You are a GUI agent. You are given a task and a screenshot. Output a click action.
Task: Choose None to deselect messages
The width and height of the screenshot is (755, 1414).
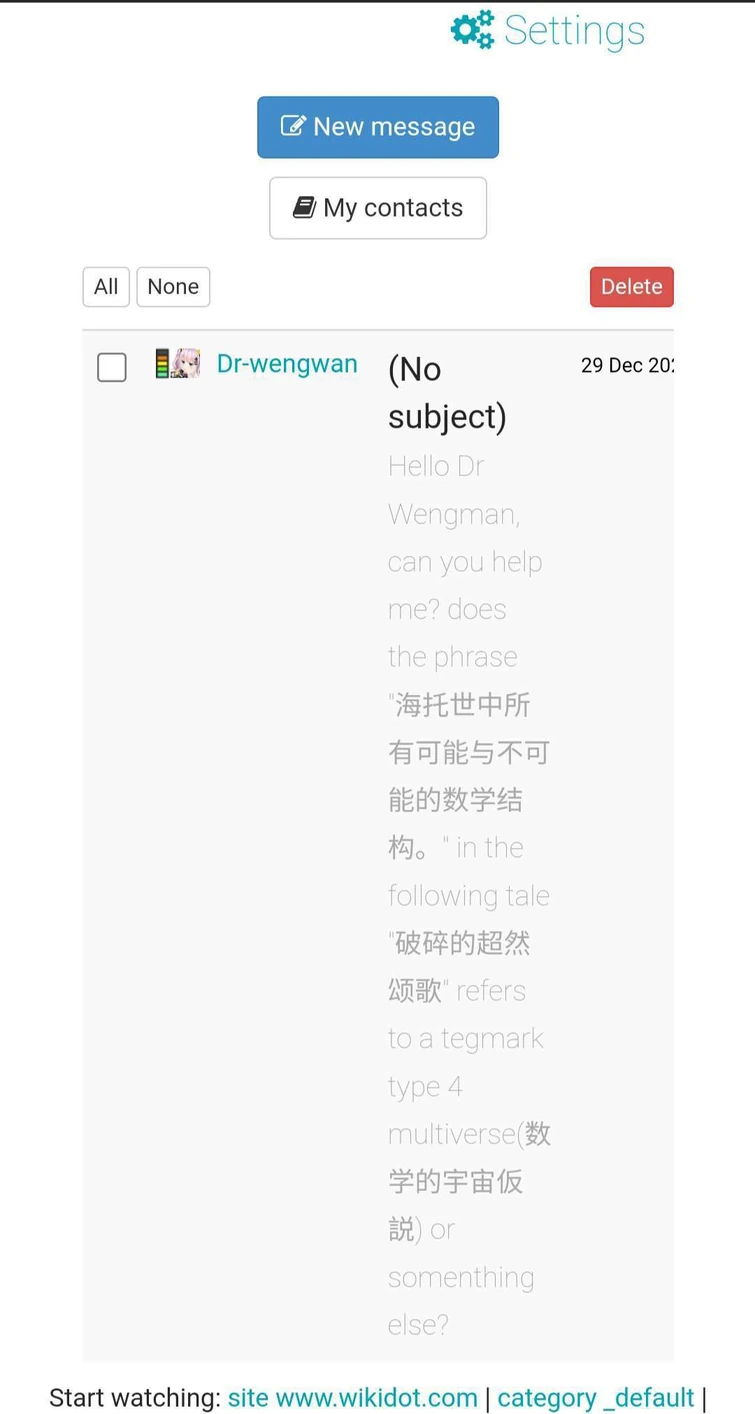(x=173, y=287)
